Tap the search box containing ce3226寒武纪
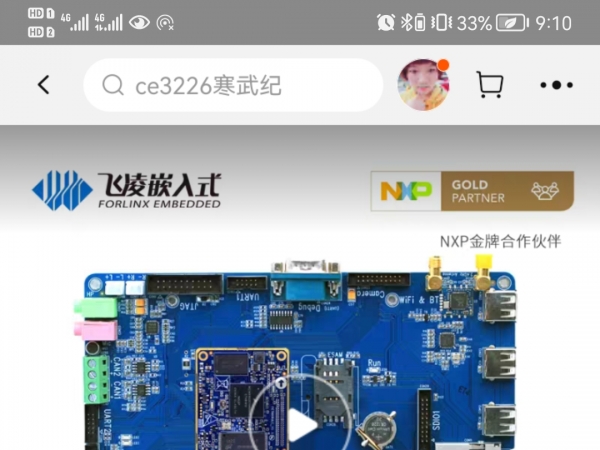Image resolution: width=600 pixels, height=450 pixels. pos(232,85)
